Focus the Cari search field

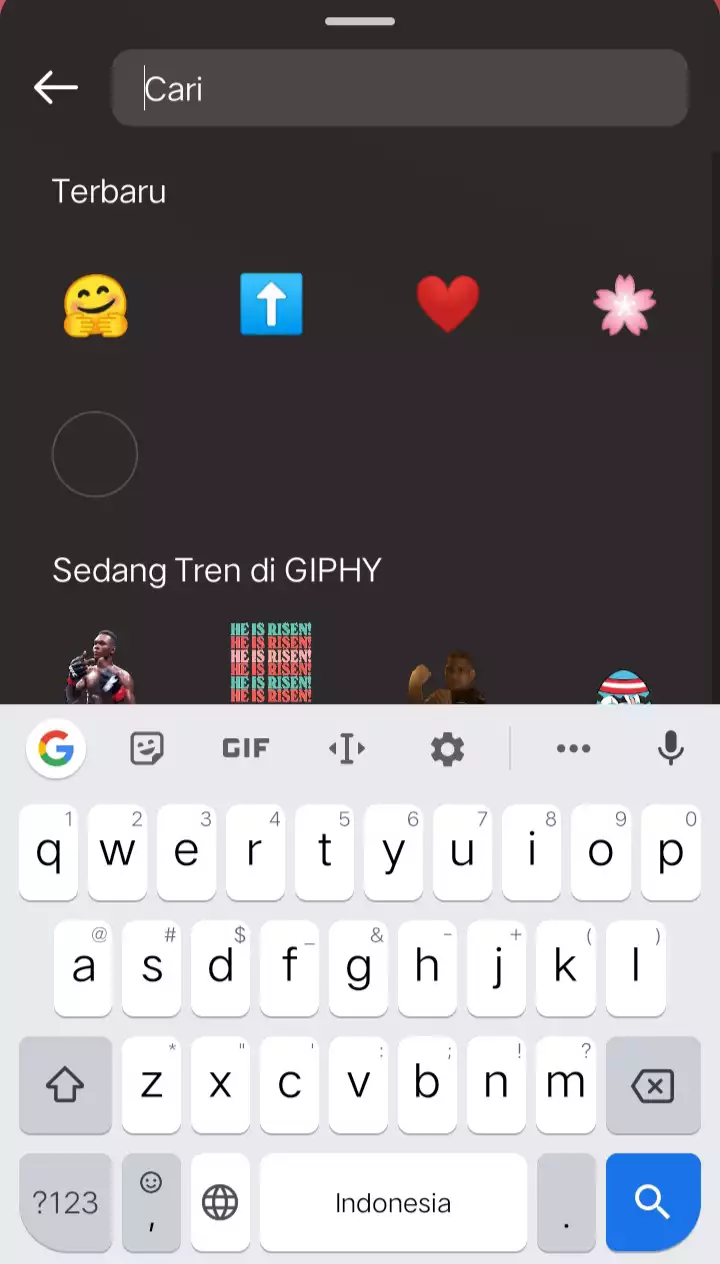(400, 88)
